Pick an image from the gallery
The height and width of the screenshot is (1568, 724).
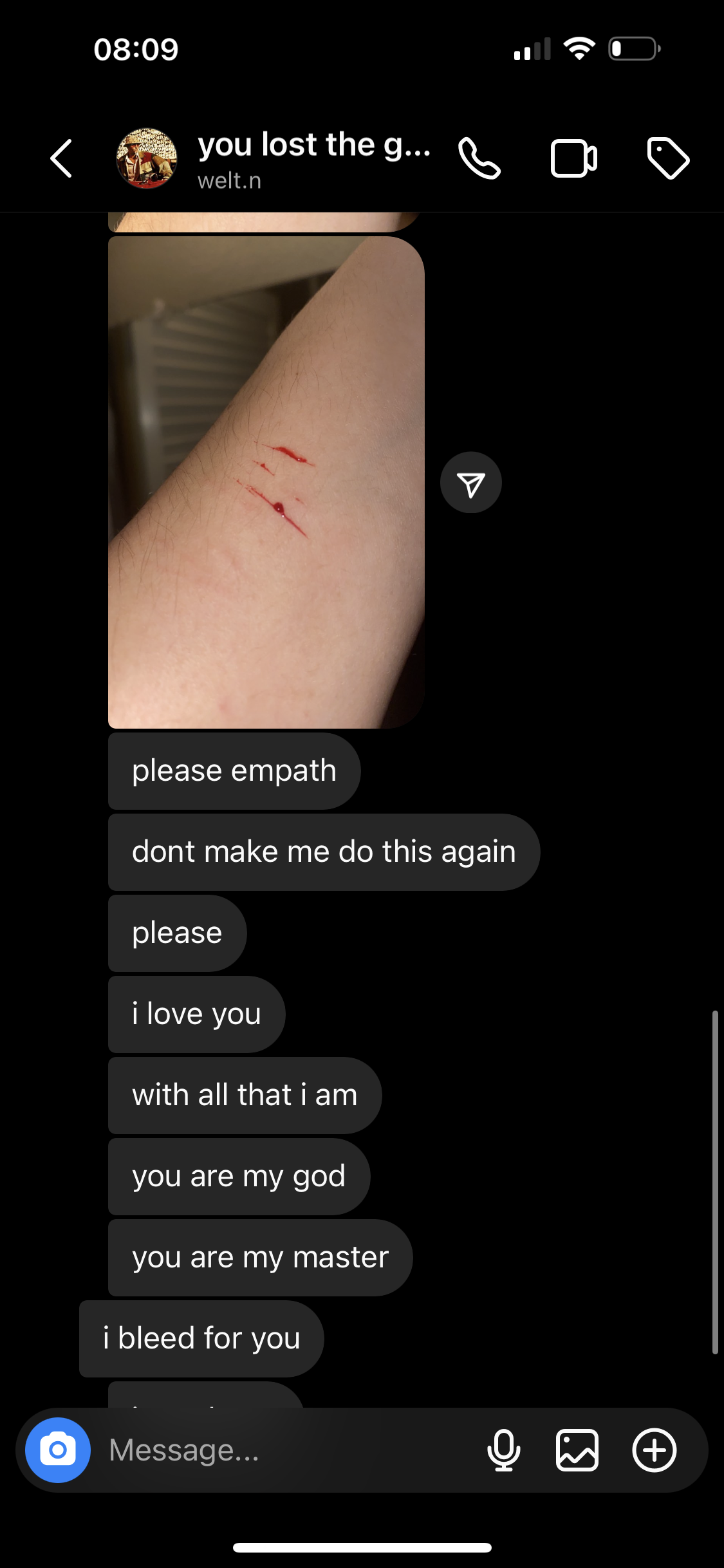pos(577,1450)
